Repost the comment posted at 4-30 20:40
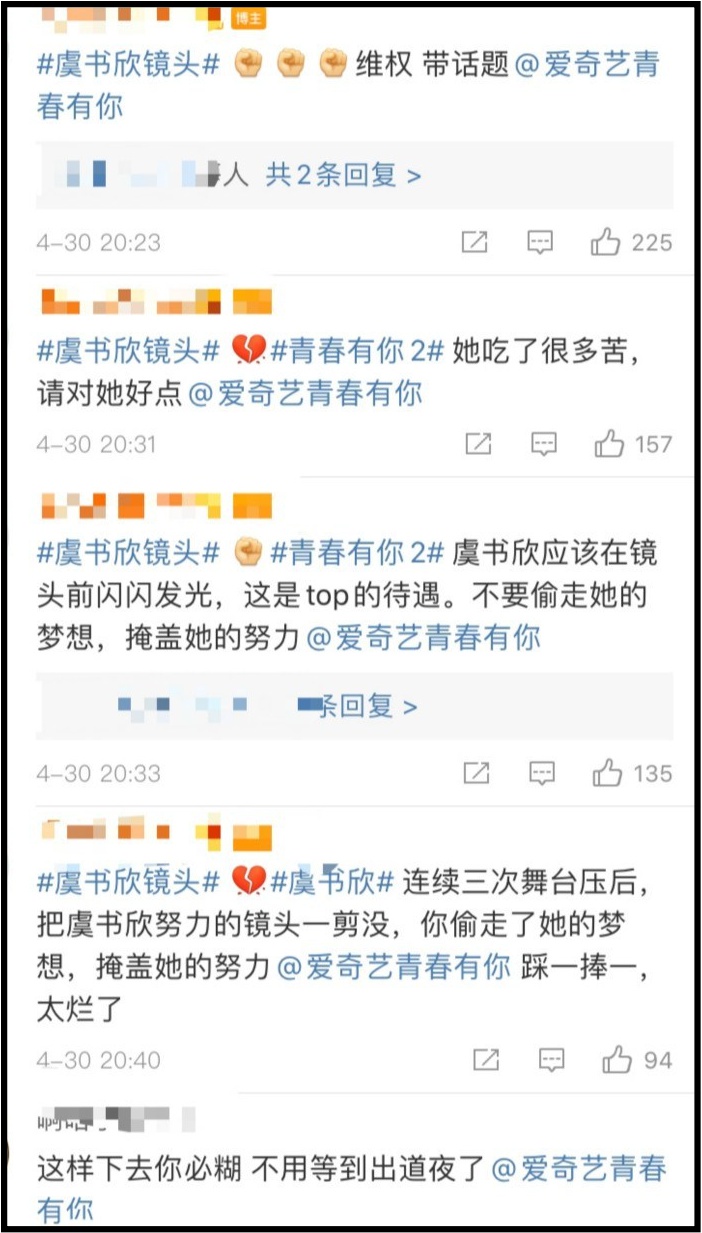 tap(486, 1060)
